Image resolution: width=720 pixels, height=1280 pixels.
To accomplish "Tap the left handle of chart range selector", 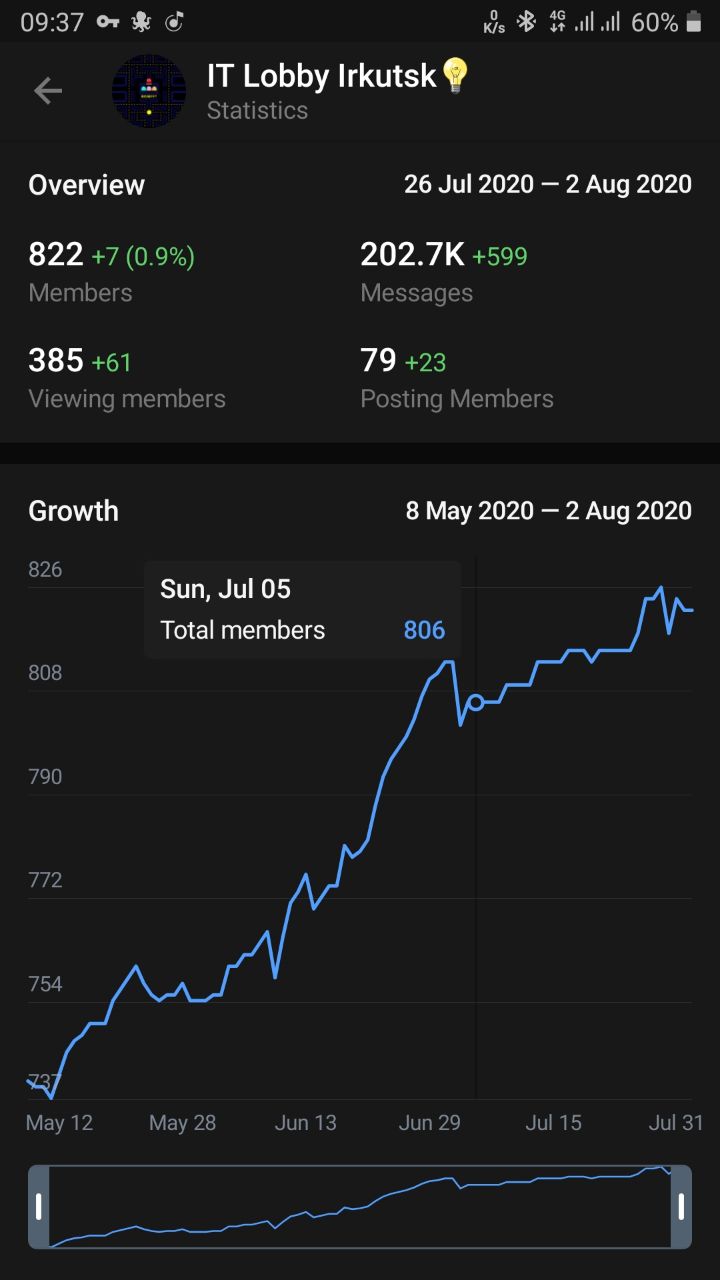I will pyautogui.click(x=39, y=1206).
